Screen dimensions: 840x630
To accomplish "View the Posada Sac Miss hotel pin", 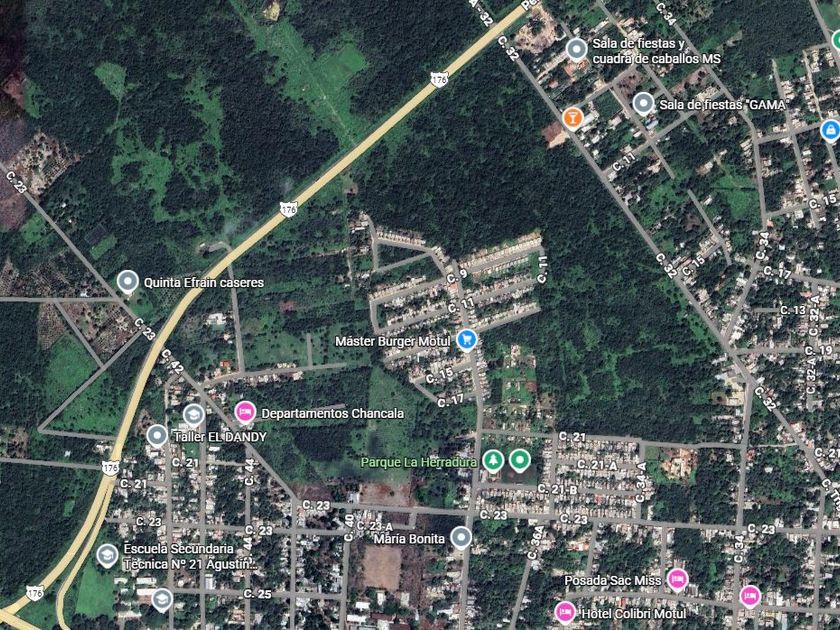I will (x=677, y=578).
